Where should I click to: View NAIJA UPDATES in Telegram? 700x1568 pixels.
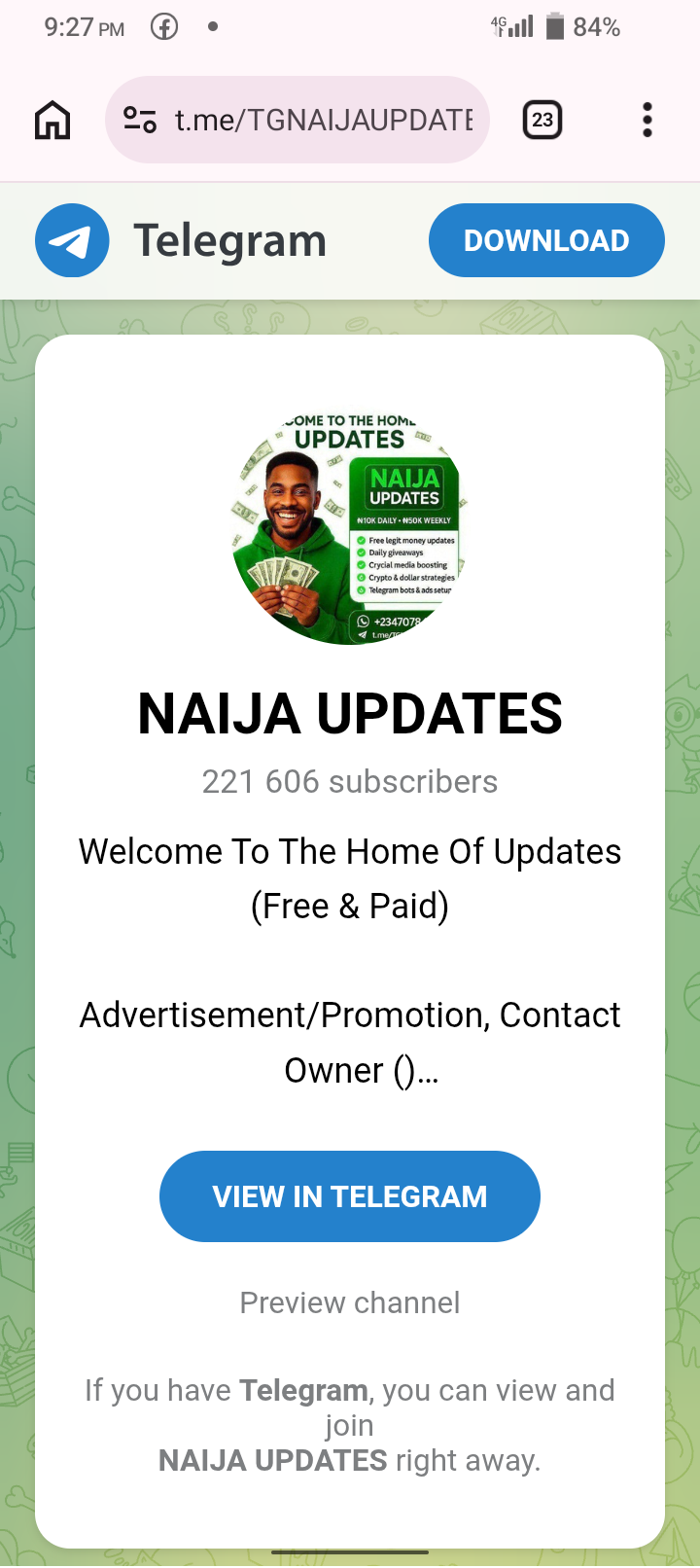point(350,1196)
